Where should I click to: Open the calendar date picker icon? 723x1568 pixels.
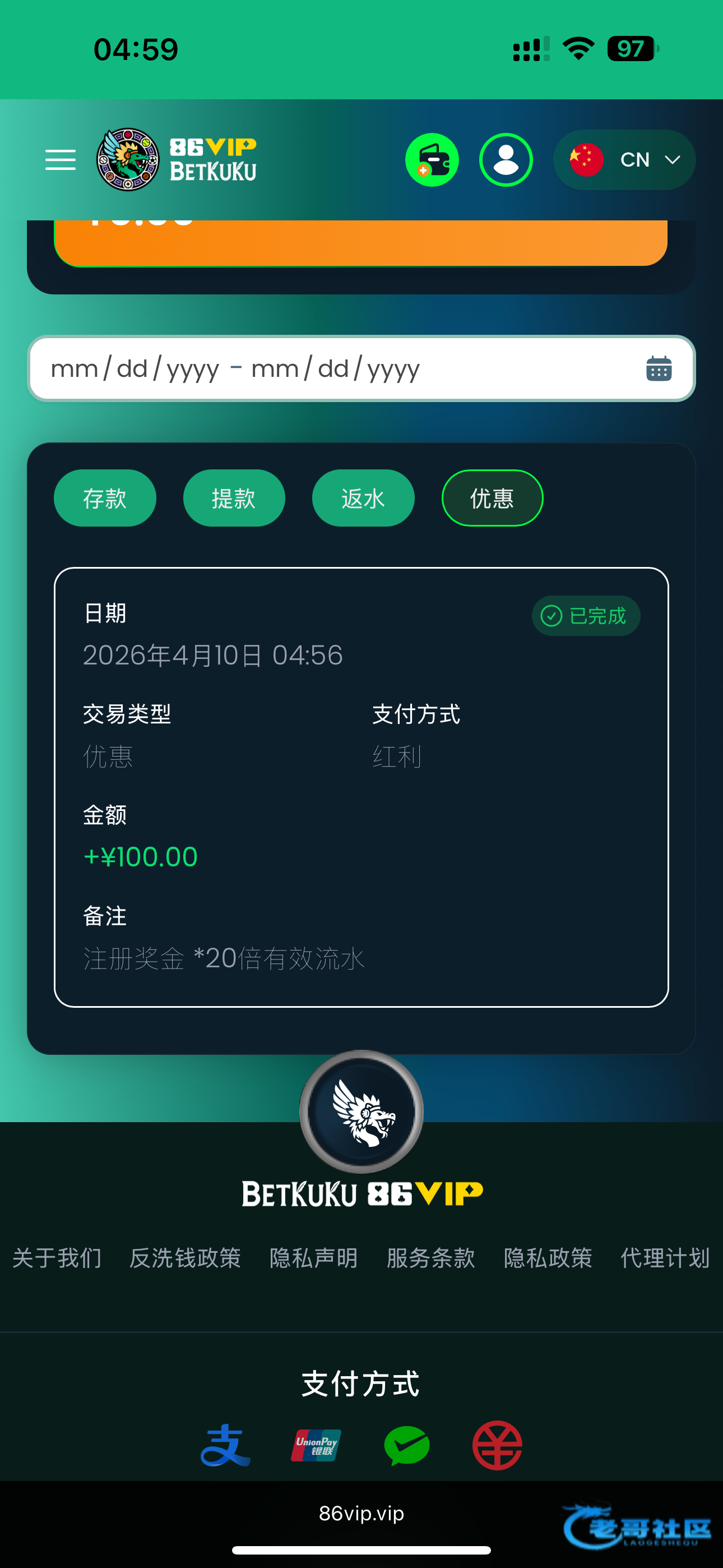tap(658, 369)
